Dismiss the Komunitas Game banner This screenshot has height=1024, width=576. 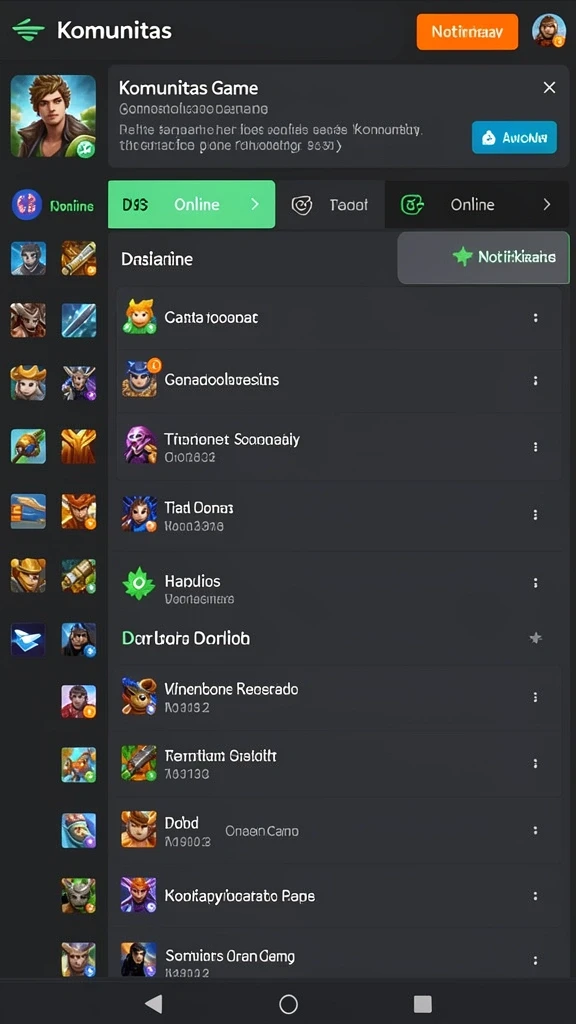tap(549, 88)
